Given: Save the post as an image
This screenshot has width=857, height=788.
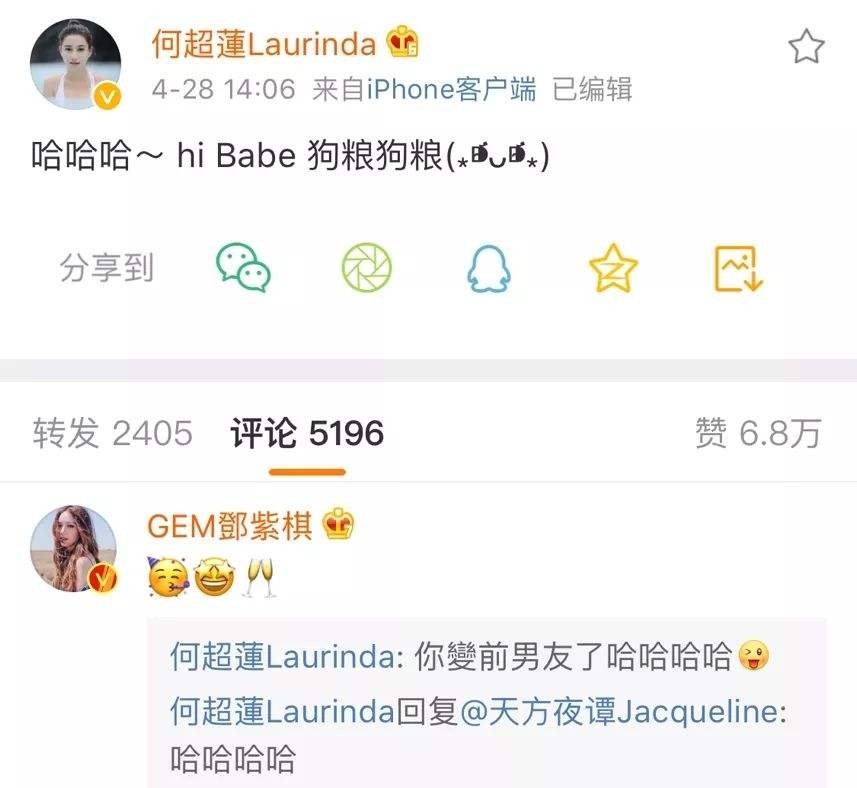Looking at the screenshot, I should (x=739, y=268).
